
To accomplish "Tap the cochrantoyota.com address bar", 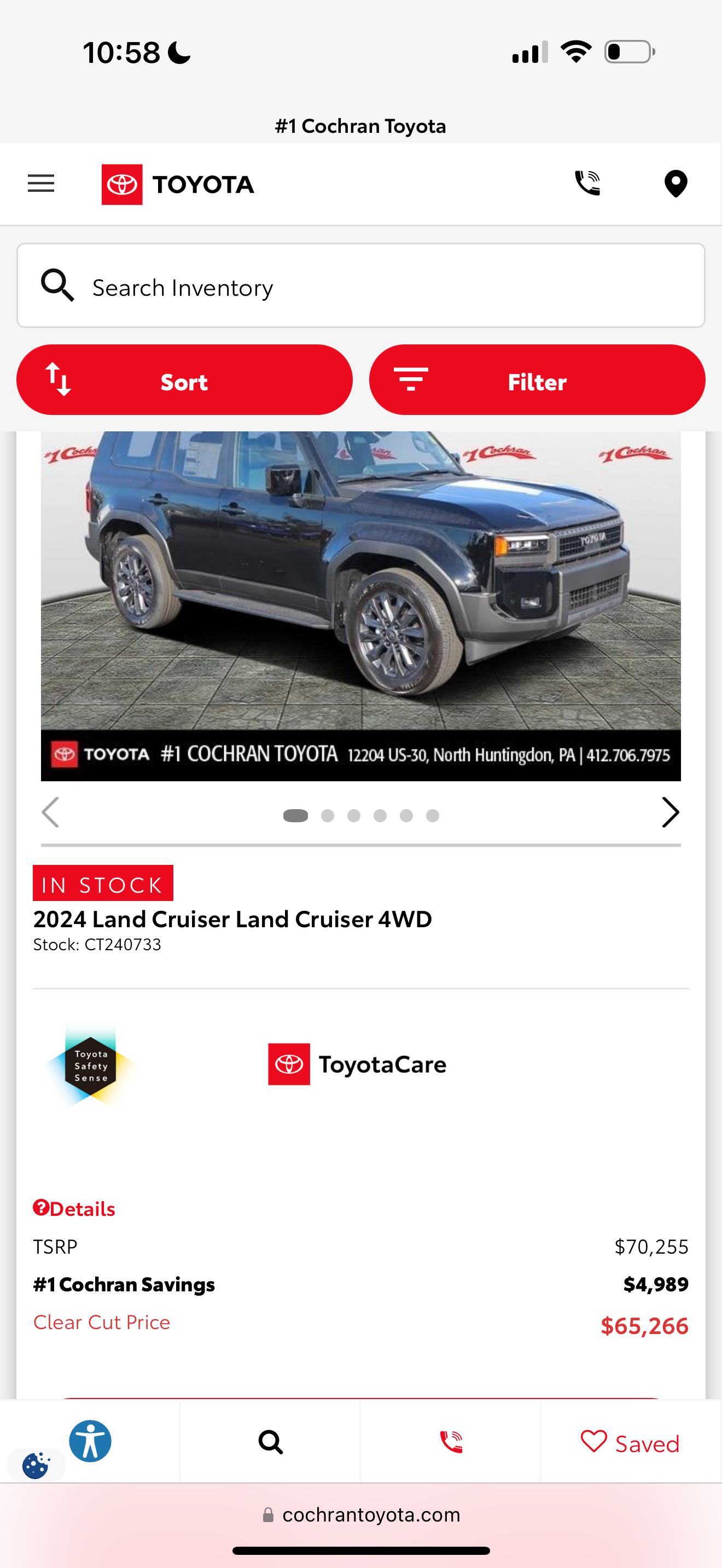I will pos(360,1514).
